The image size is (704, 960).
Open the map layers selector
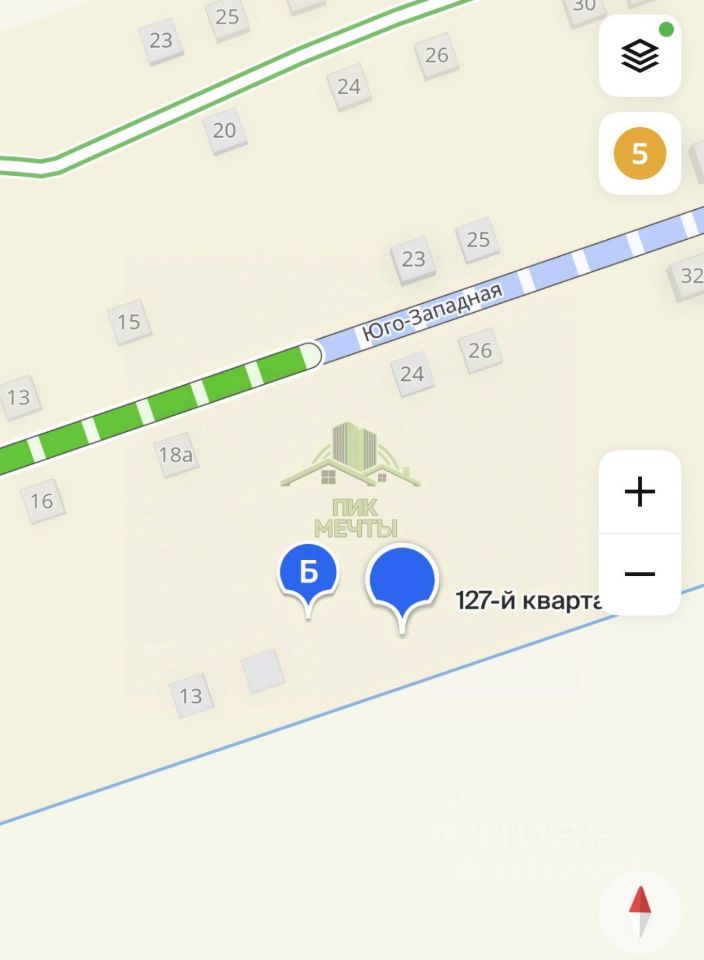coord(640,56)
